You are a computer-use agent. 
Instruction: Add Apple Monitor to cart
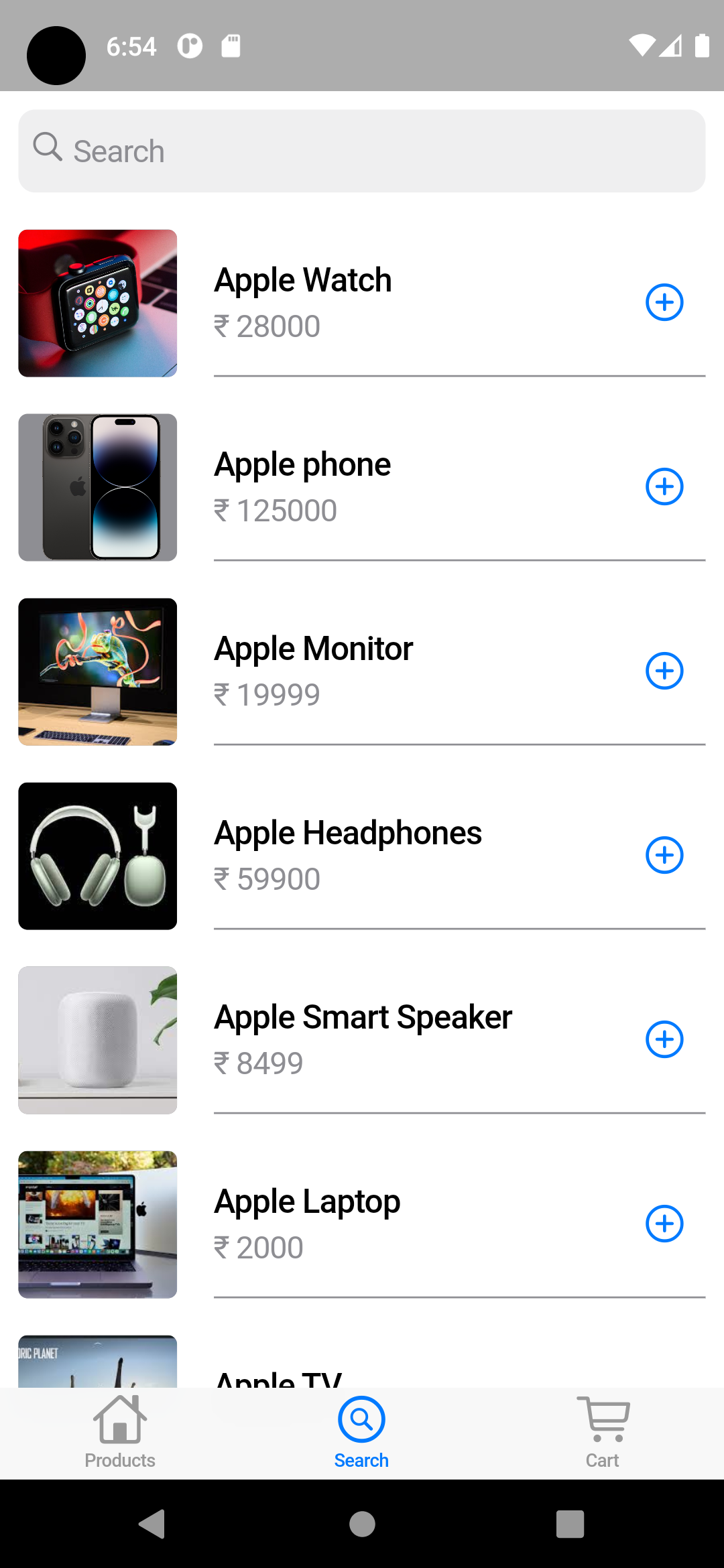coord(664,671)
